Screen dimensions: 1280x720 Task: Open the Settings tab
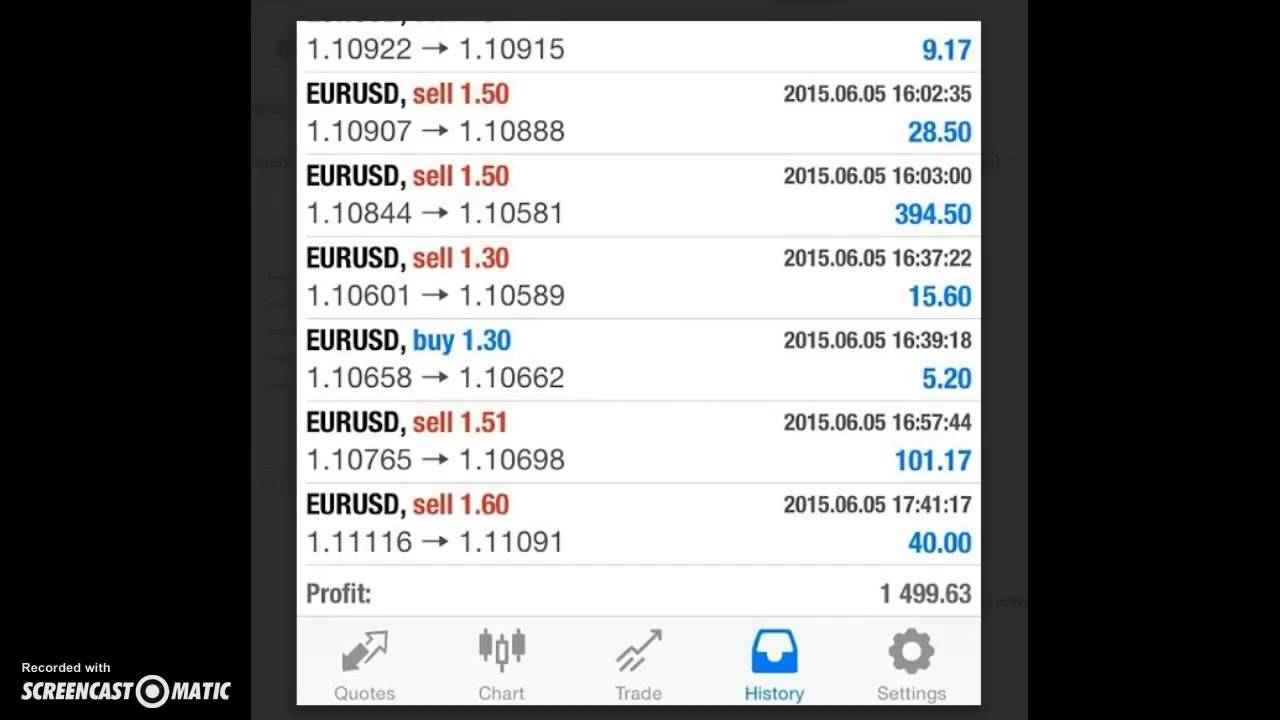911,665
